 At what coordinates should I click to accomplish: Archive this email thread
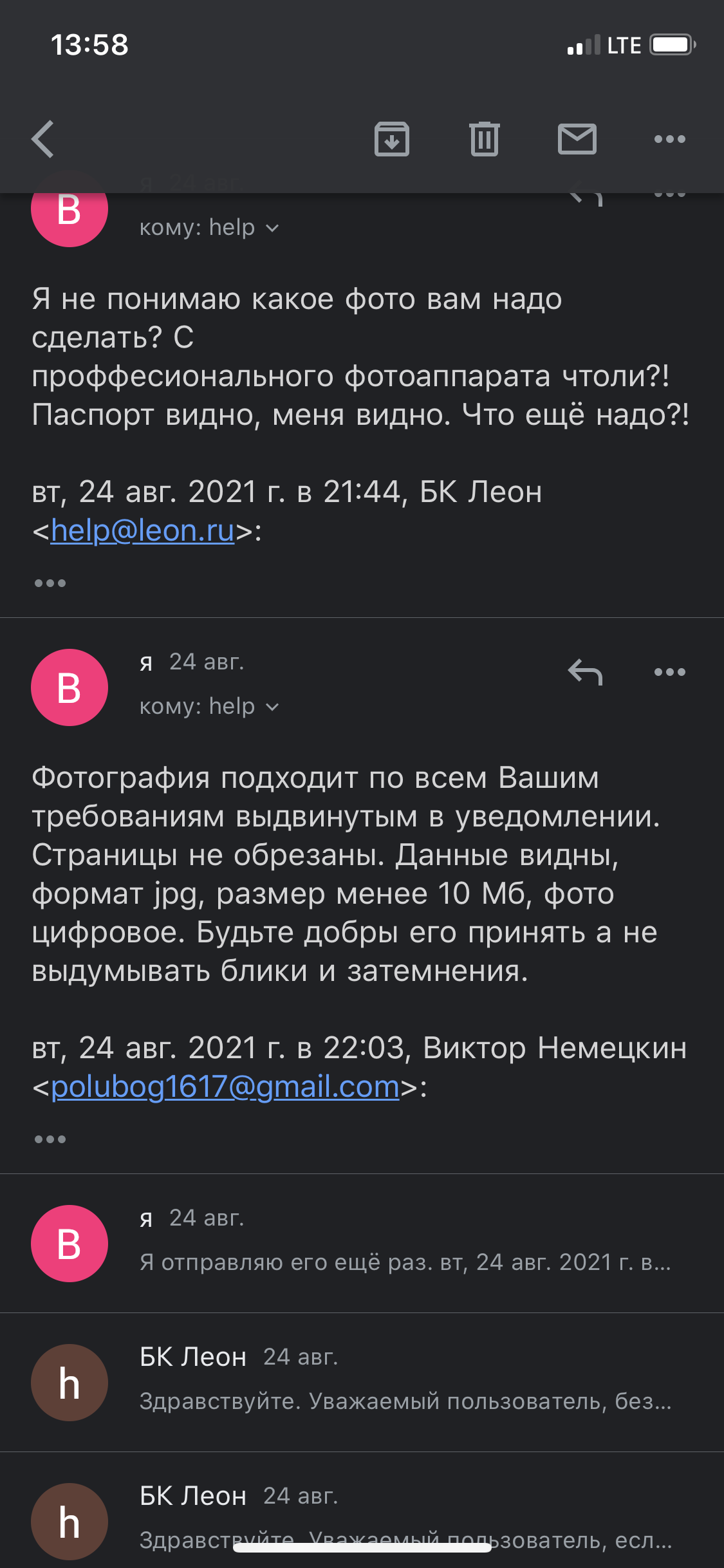[391, 139]
